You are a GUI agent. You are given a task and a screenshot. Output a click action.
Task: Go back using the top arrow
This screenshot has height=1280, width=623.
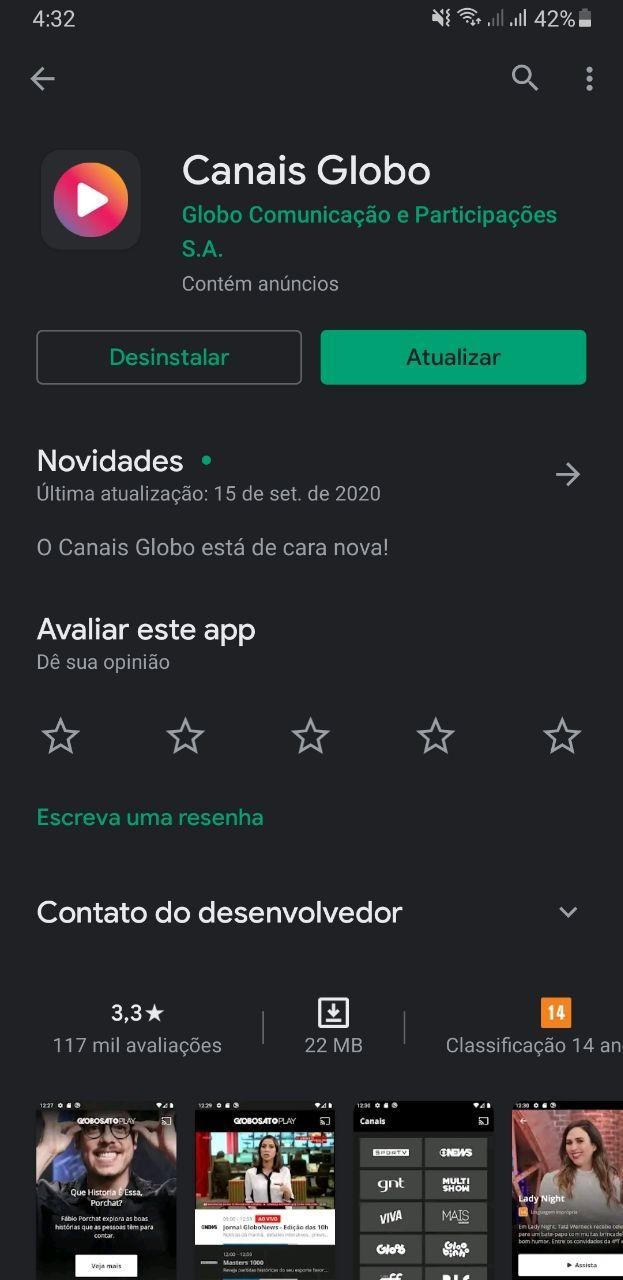(43, 79)
